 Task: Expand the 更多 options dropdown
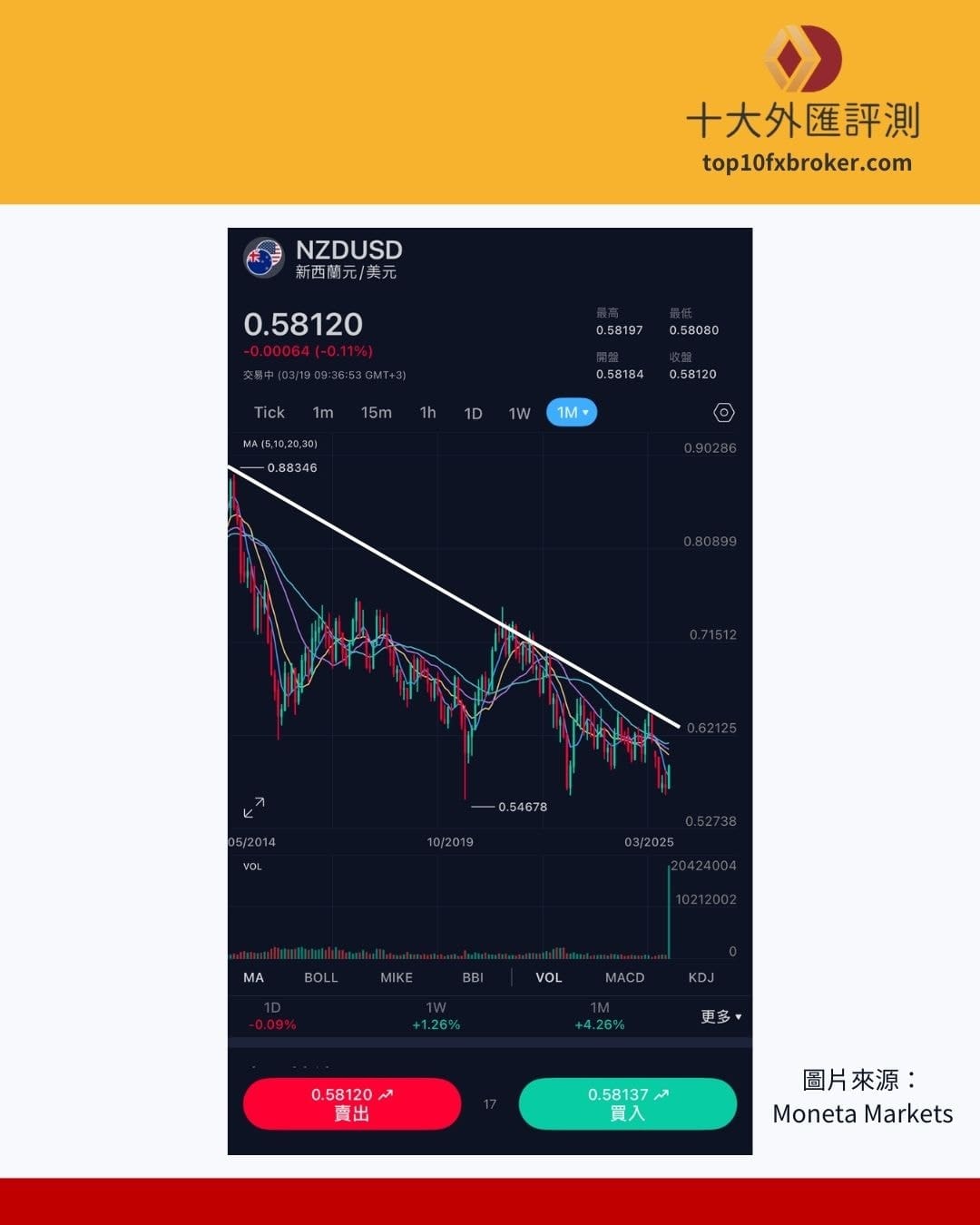pos(720,1017)
